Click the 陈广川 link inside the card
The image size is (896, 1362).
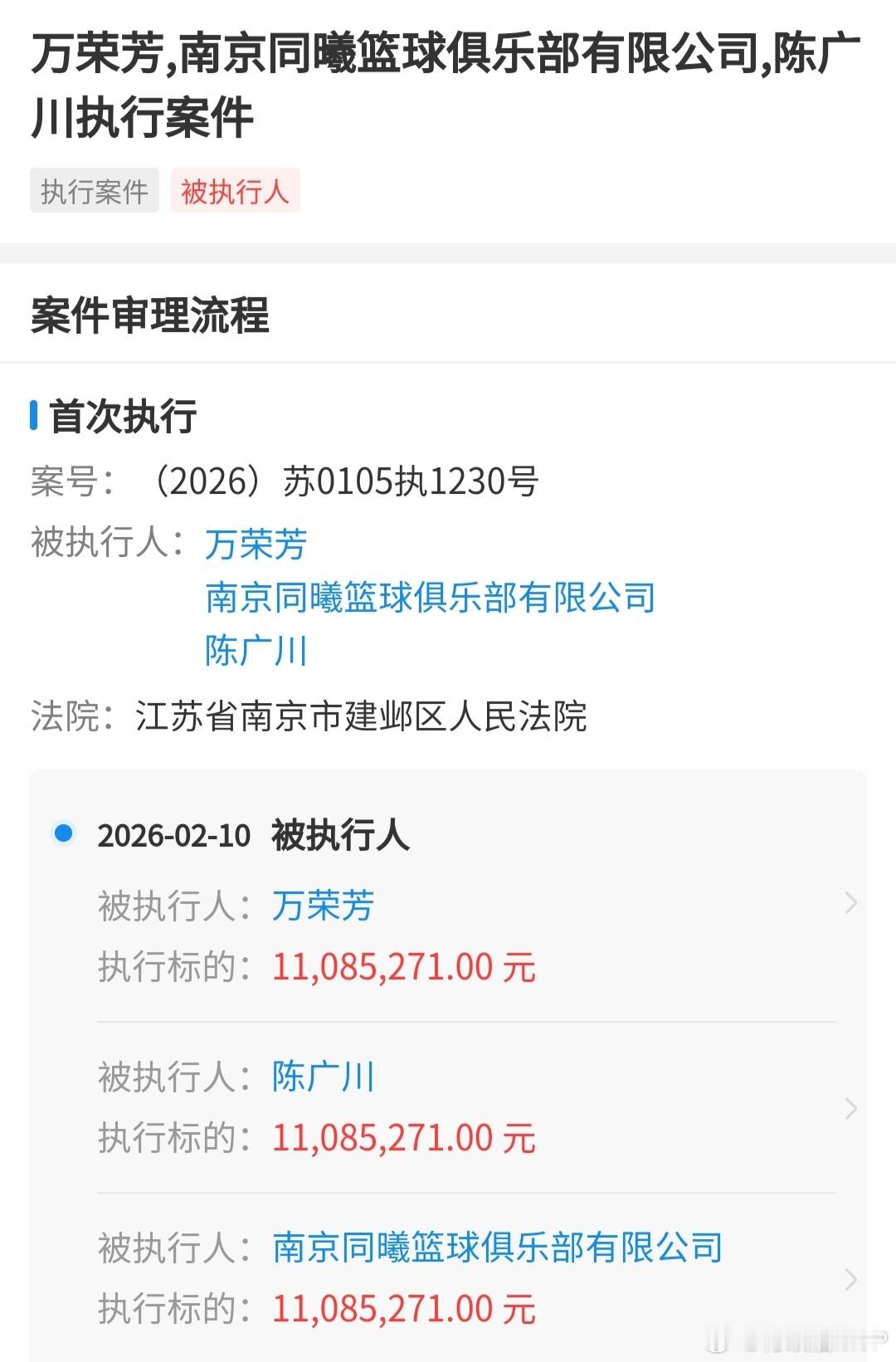[323, 1076]
